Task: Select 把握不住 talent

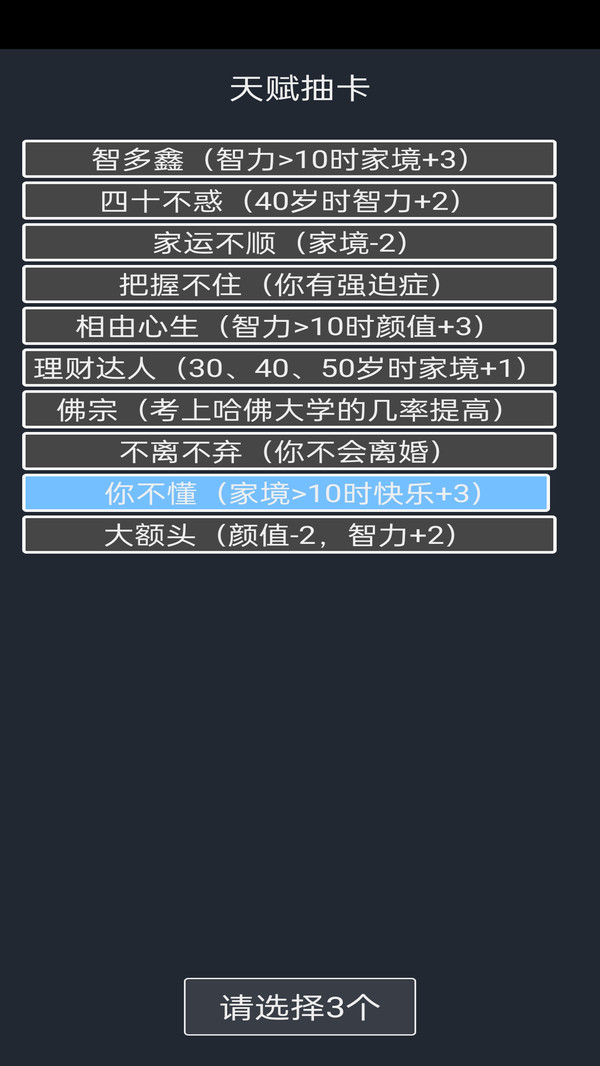Action: click(x=289, y=284)
